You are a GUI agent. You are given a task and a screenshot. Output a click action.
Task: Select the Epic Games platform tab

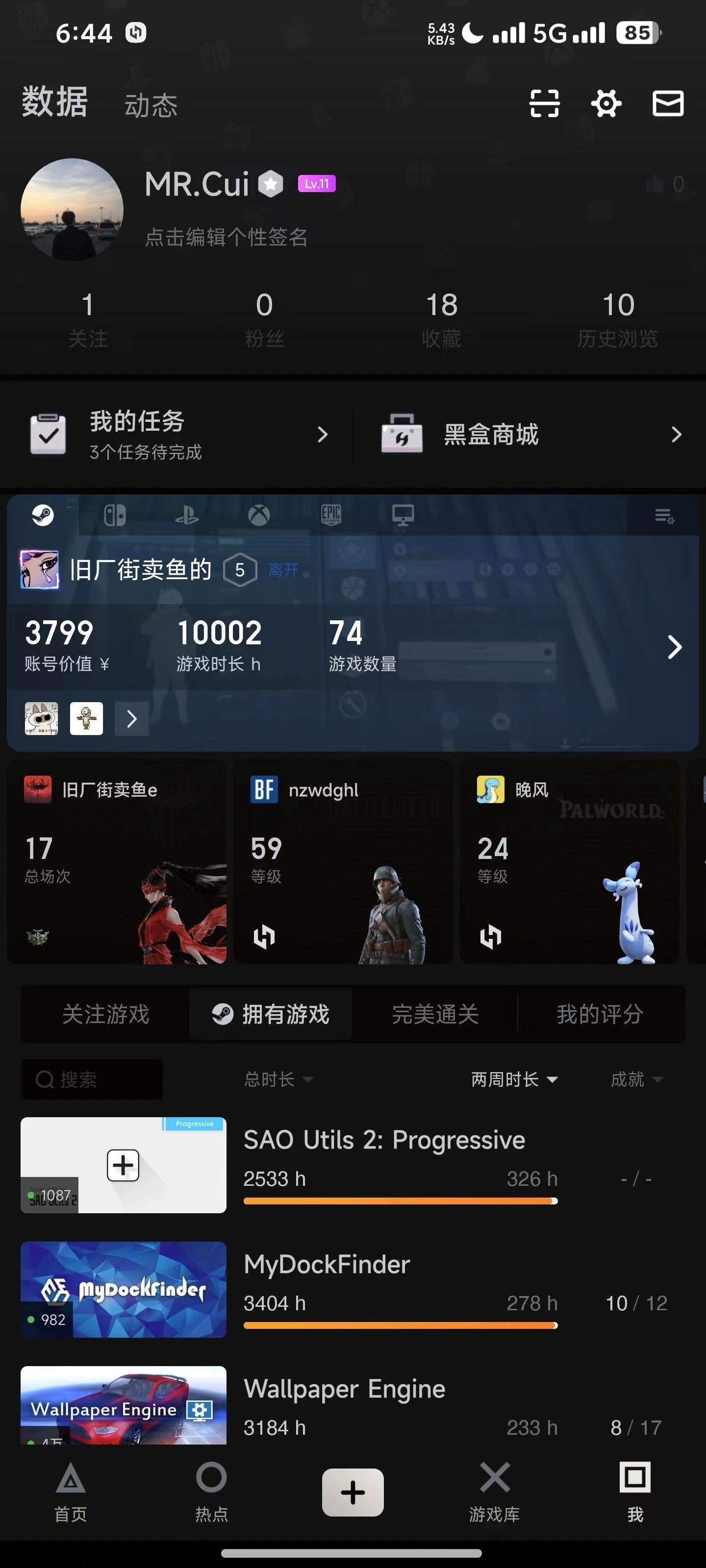331,515
